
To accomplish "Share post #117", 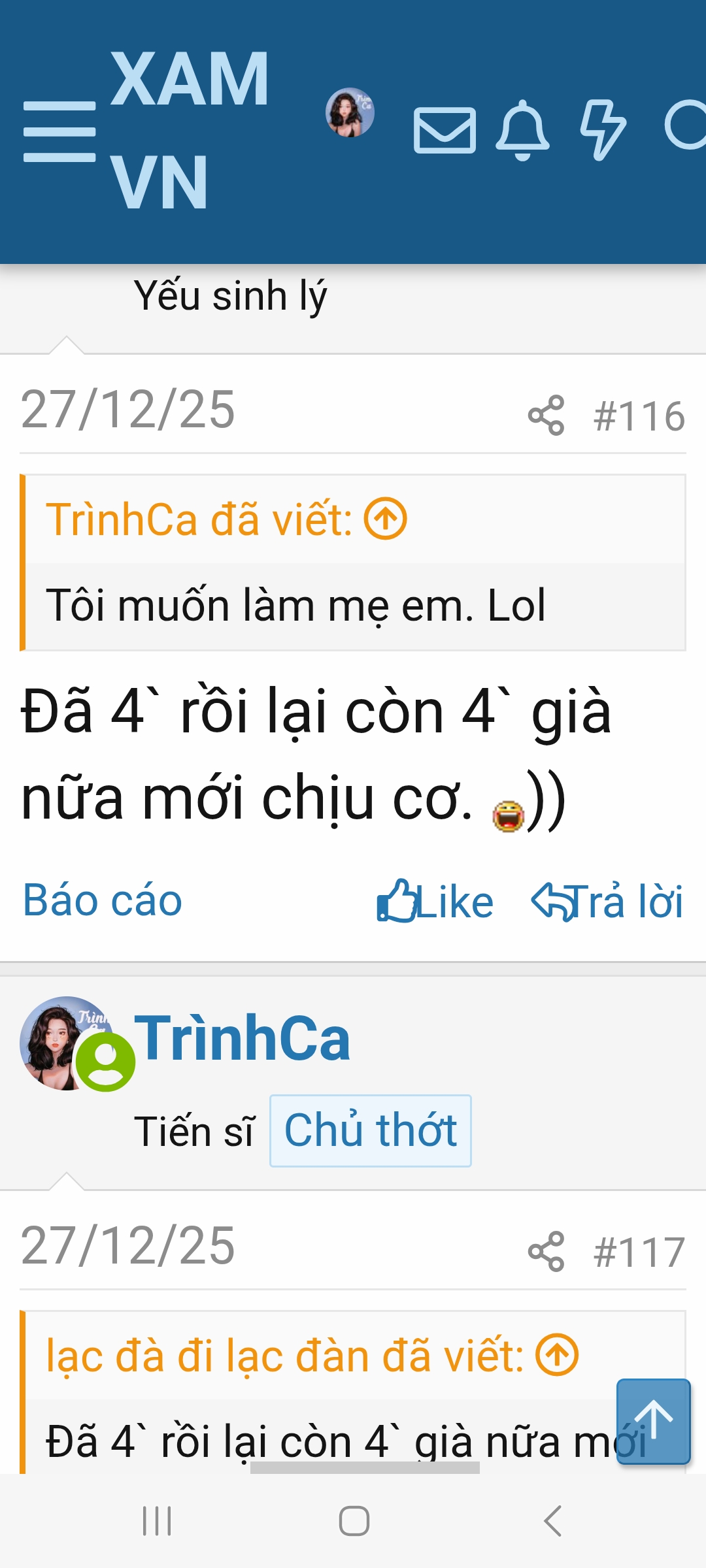I will (x=546, y=1252).
